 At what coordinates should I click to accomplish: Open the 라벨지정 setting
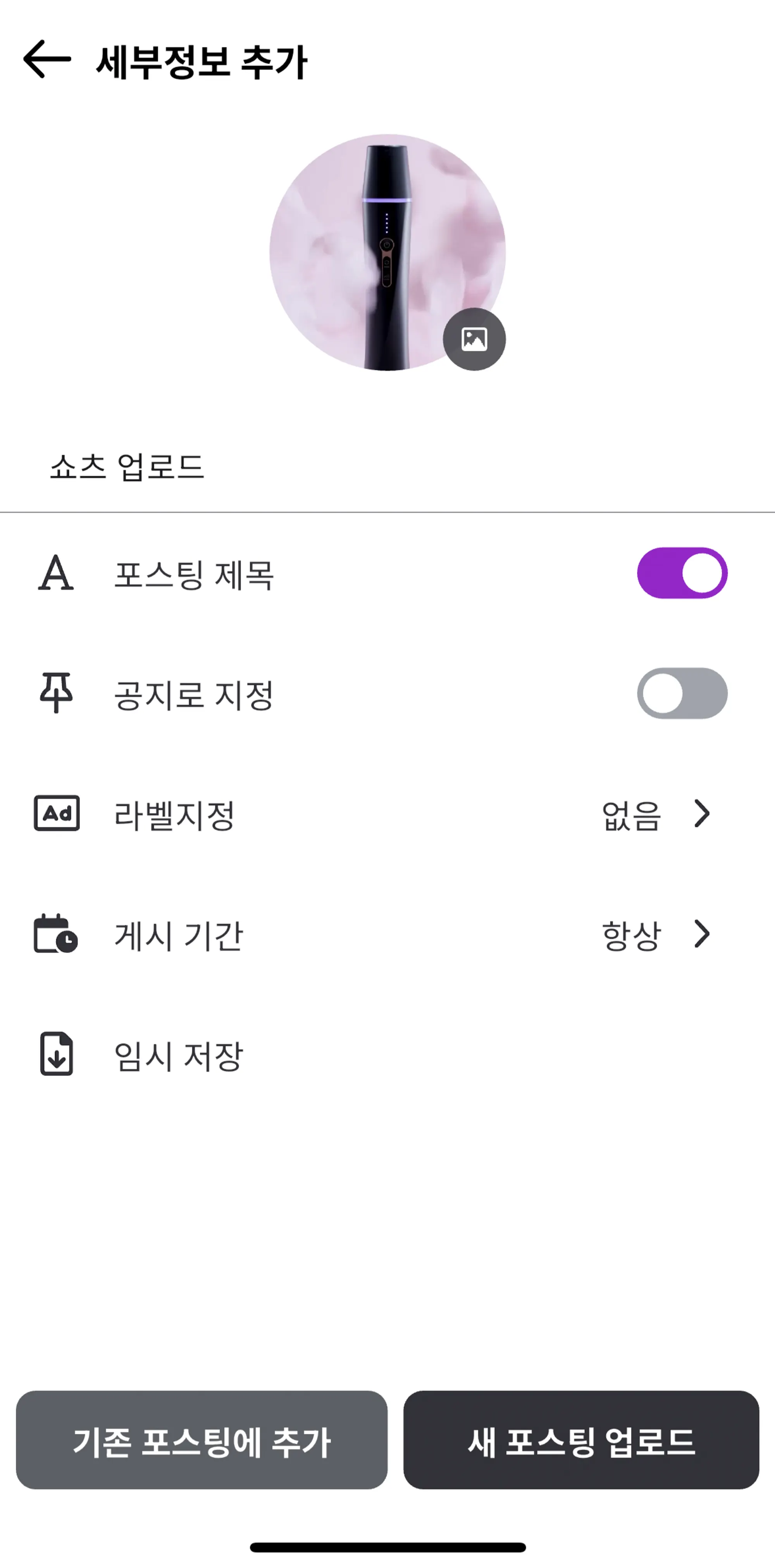coord(387,814)
